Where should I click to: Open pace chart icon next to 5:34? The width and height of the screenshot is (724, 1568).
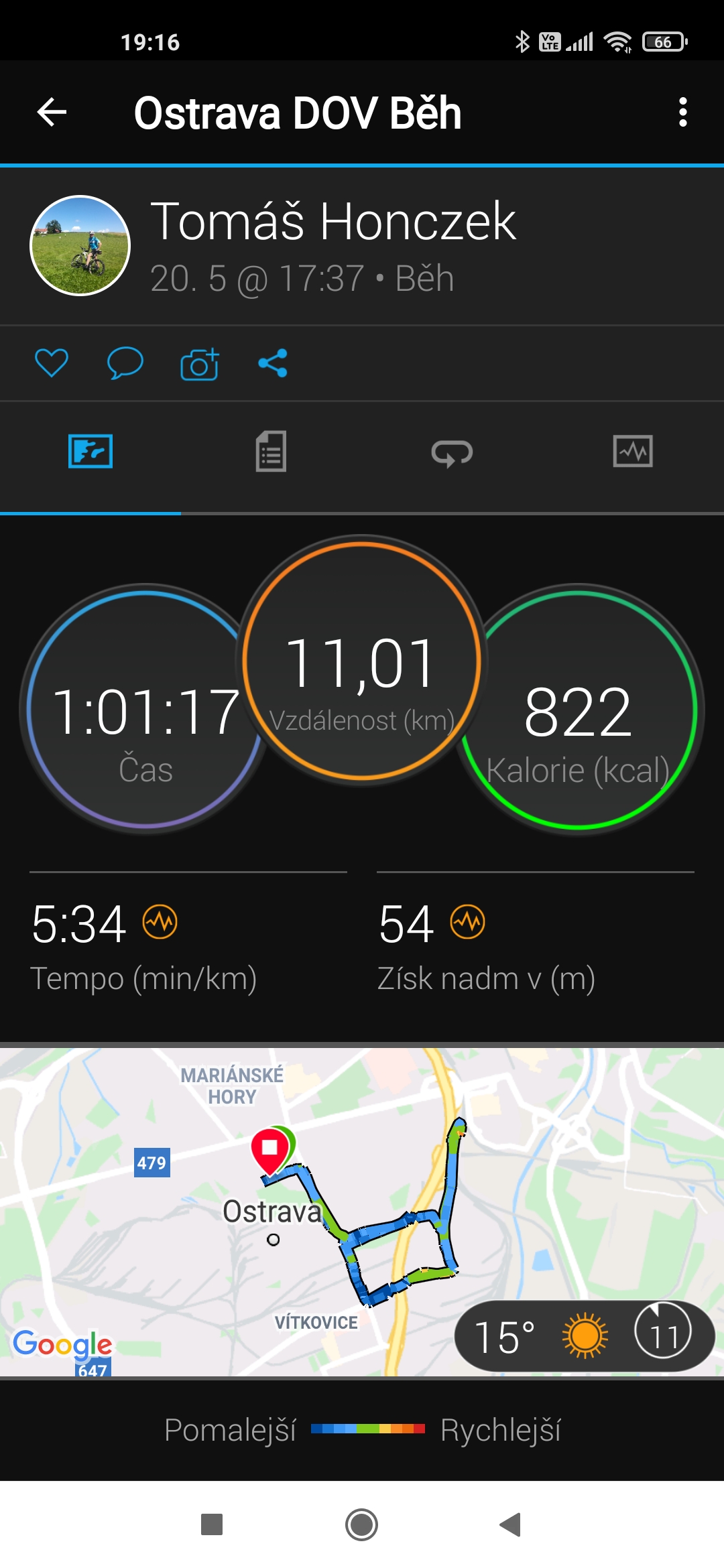tap(160, 922)
